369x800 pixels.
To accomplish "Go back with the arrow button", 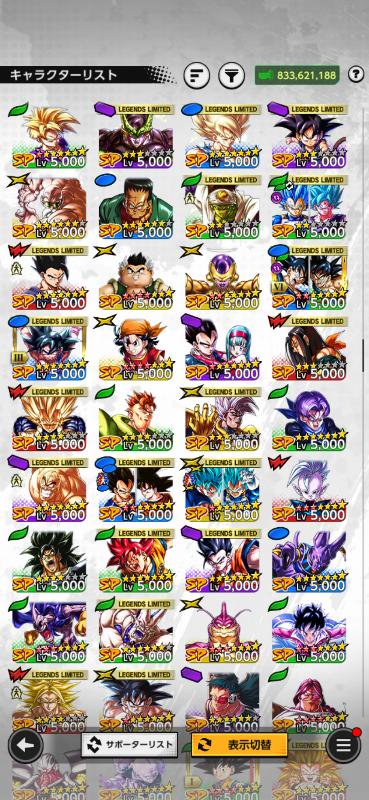I will [25, 745].
